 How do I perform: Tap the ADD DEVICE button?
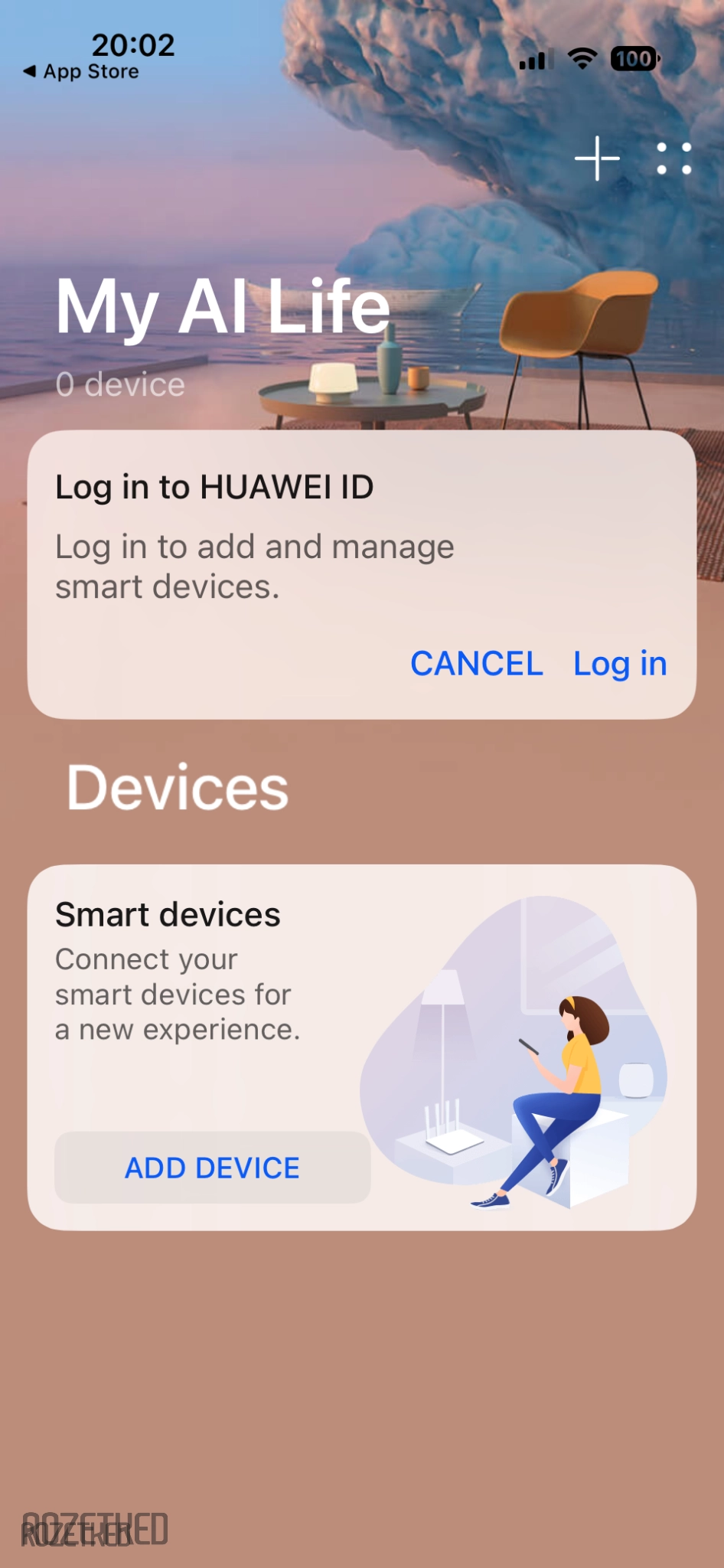(x=212, y=1168)
